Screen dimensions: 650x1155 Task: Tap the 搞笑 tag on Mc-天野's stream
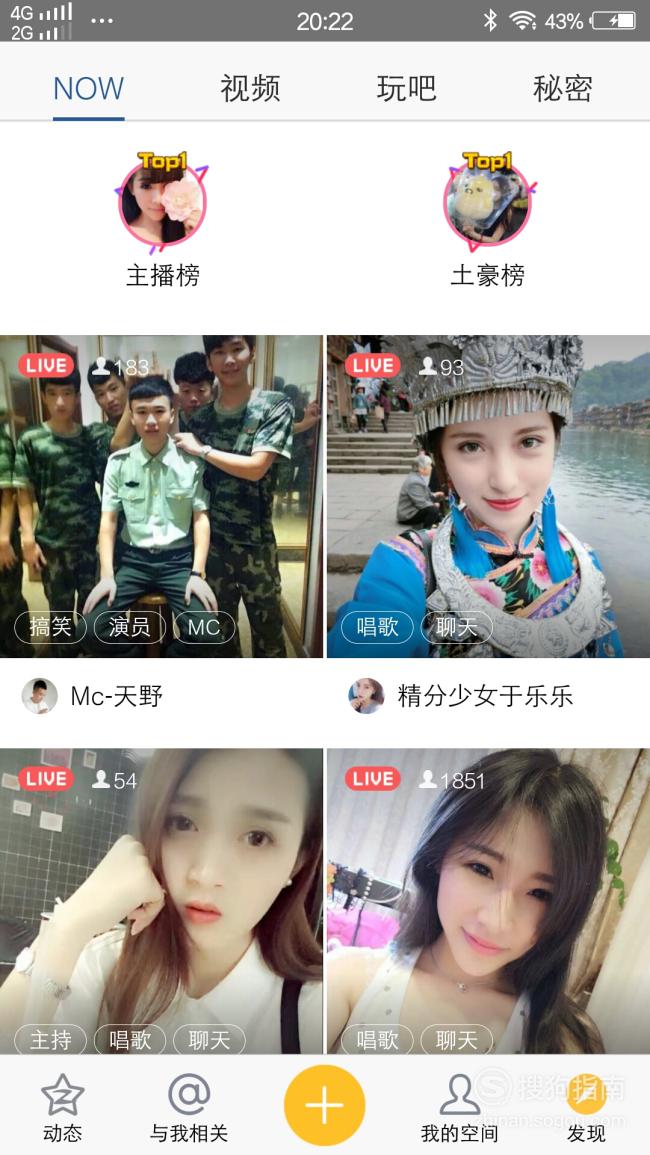51,628
